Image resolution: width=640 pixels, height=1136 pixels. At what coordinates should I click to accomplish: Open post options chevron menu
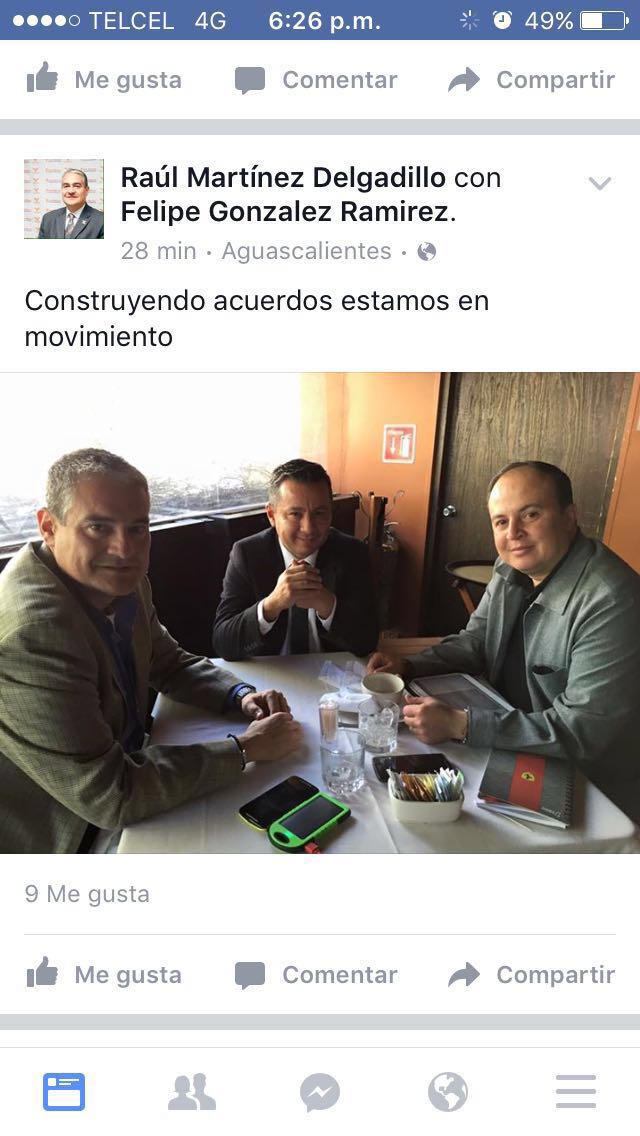coord(599,183)
